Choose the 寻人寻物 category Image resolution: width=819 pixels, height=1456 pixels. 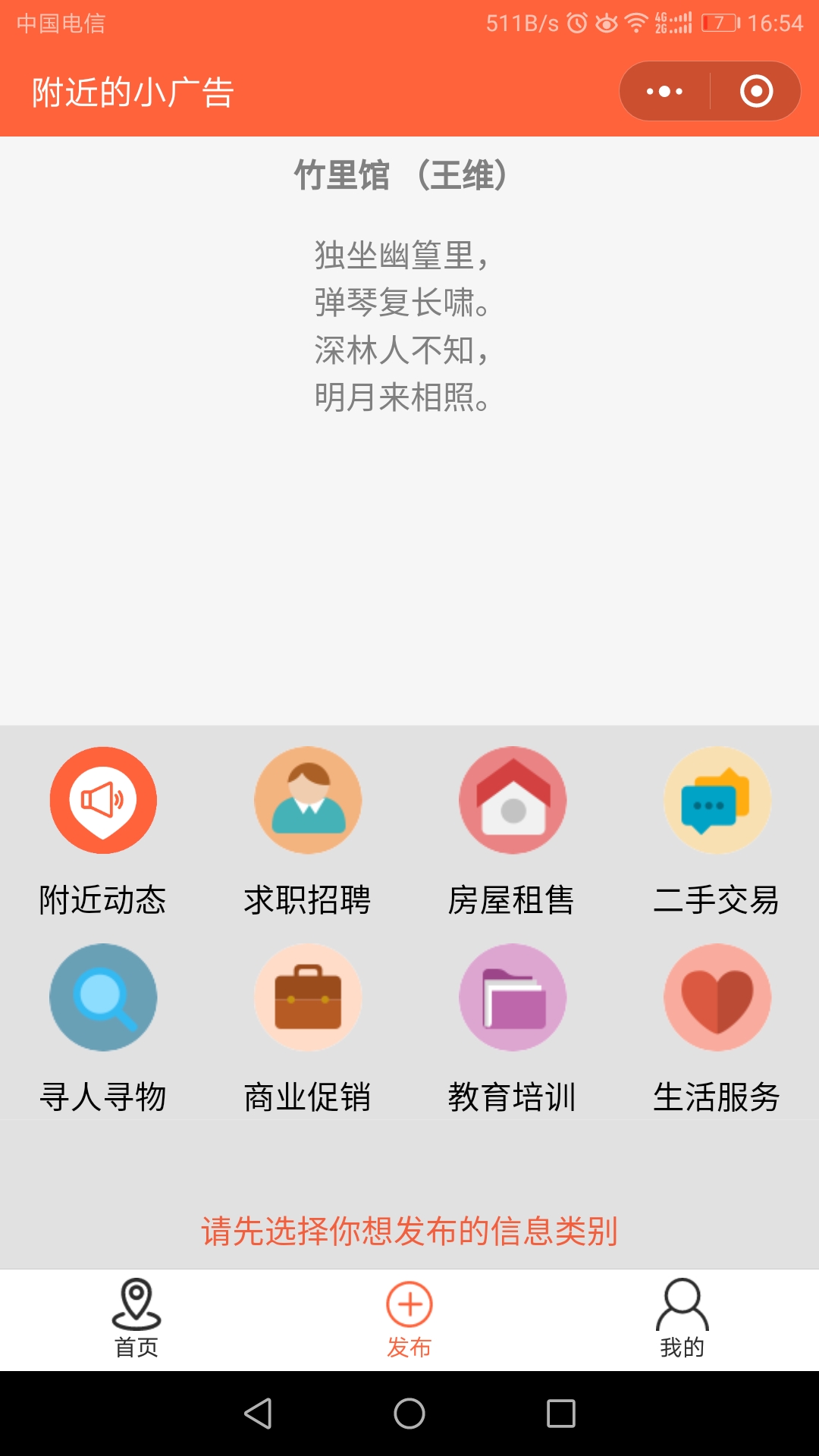[x=103, y=1029]
